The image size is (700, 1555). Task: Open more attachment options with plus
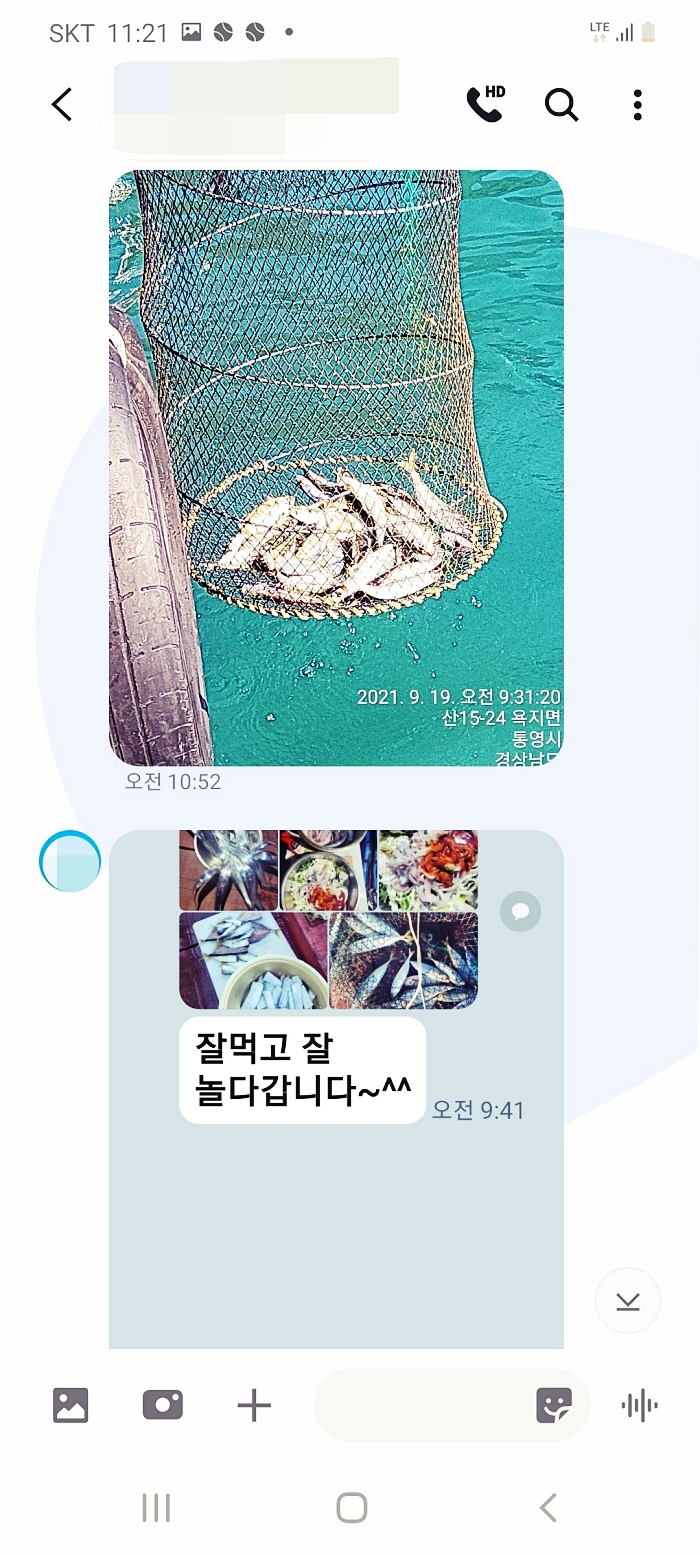click(254, 1405)
